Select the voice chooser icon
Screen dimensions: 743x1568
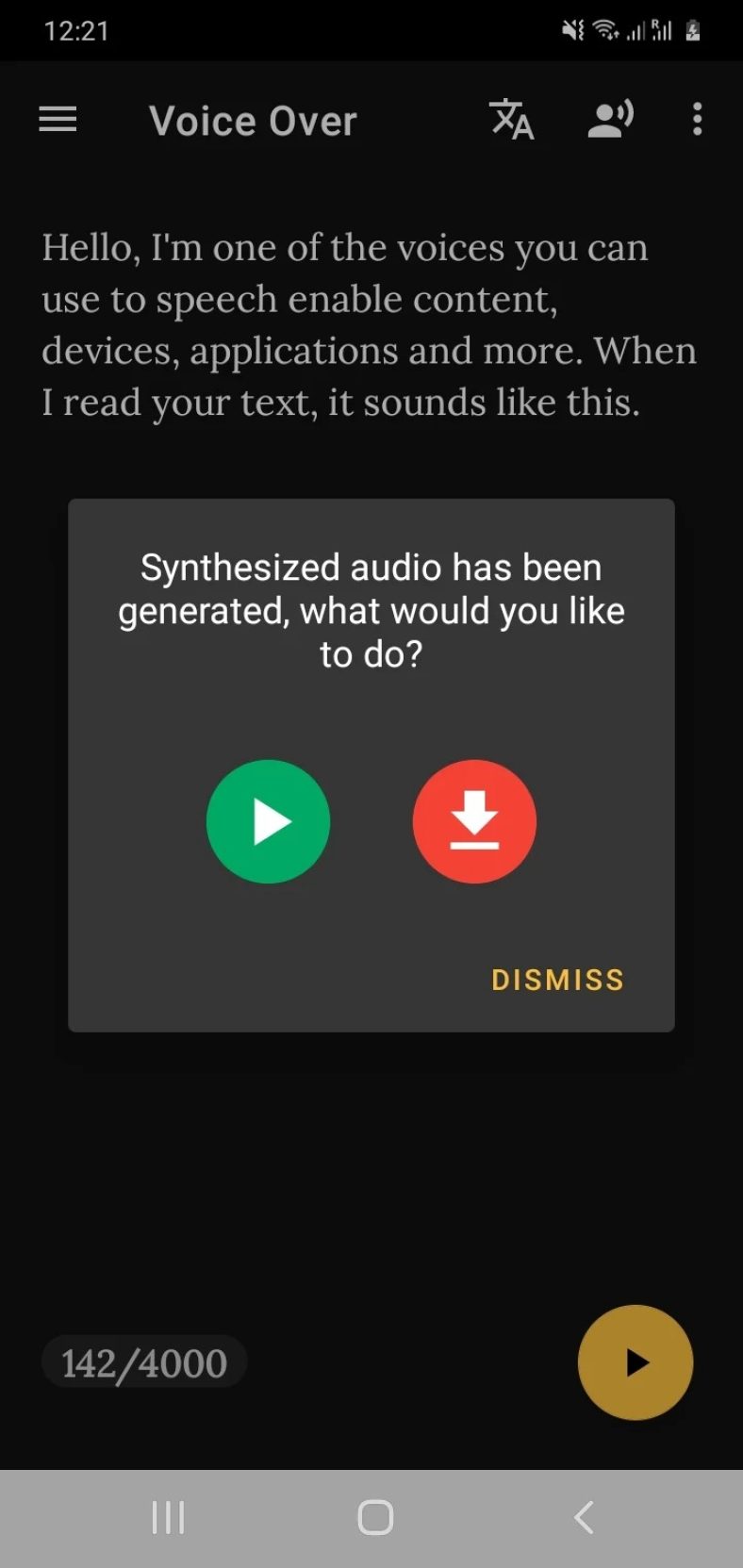(608, 120)
